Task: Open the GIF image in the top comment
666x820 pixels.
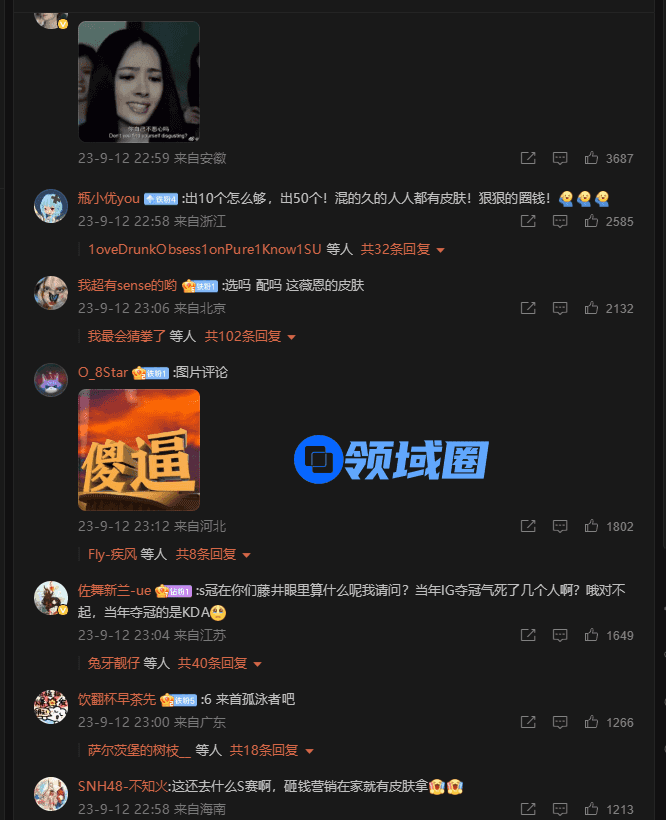Action: tap(139, 82)
